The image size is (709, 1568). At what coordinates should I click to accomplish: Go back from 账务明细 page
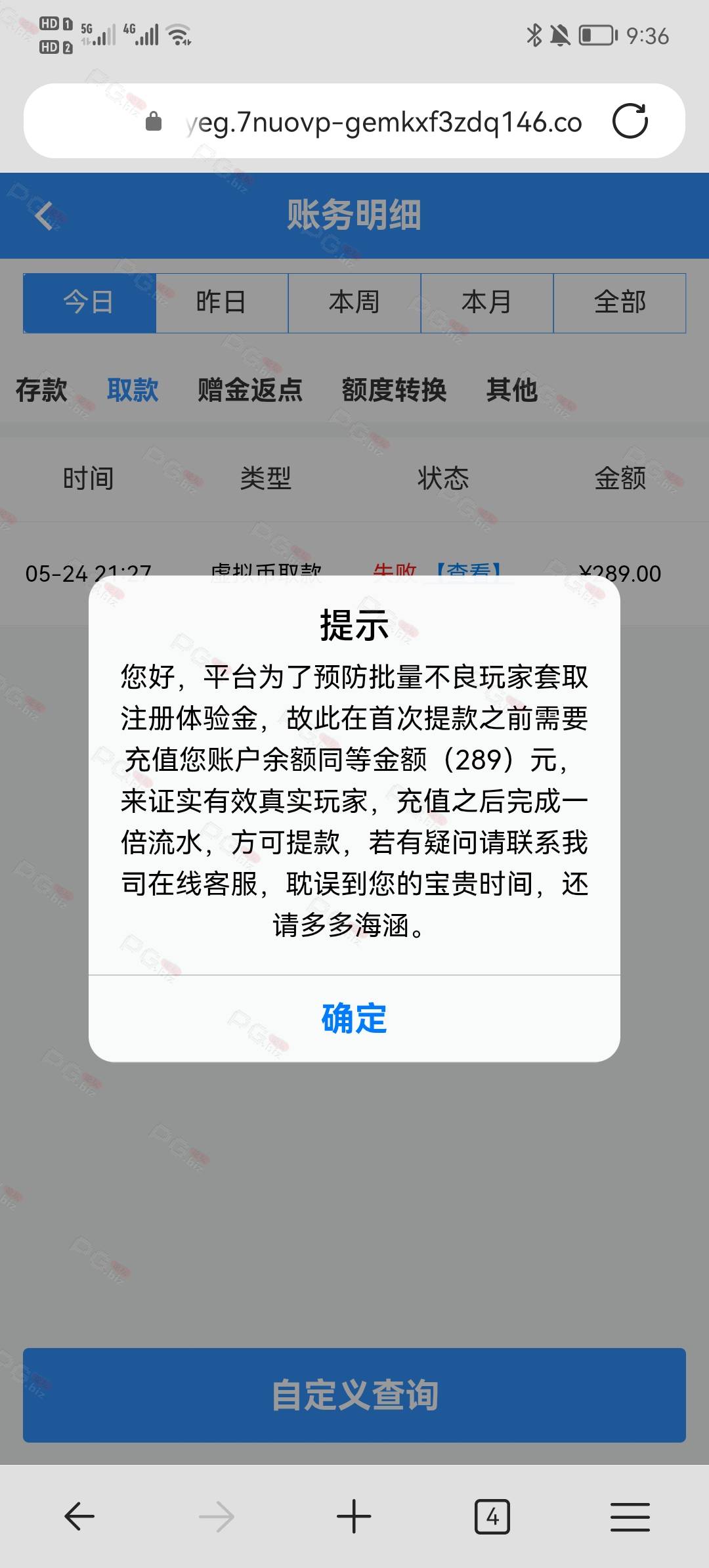(45, 215)
